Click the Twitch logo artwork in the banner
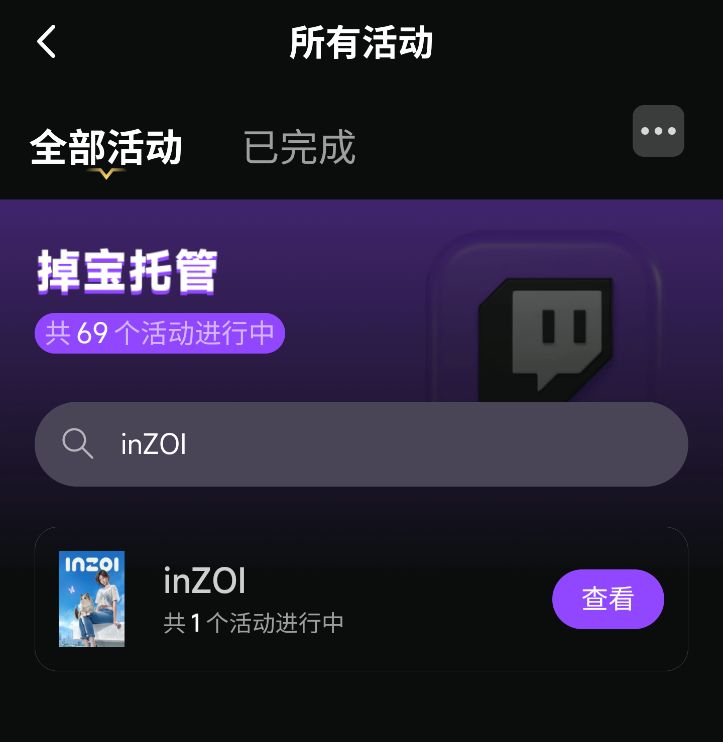Viewport: 723px width, 742px height. tap(545, 330)
